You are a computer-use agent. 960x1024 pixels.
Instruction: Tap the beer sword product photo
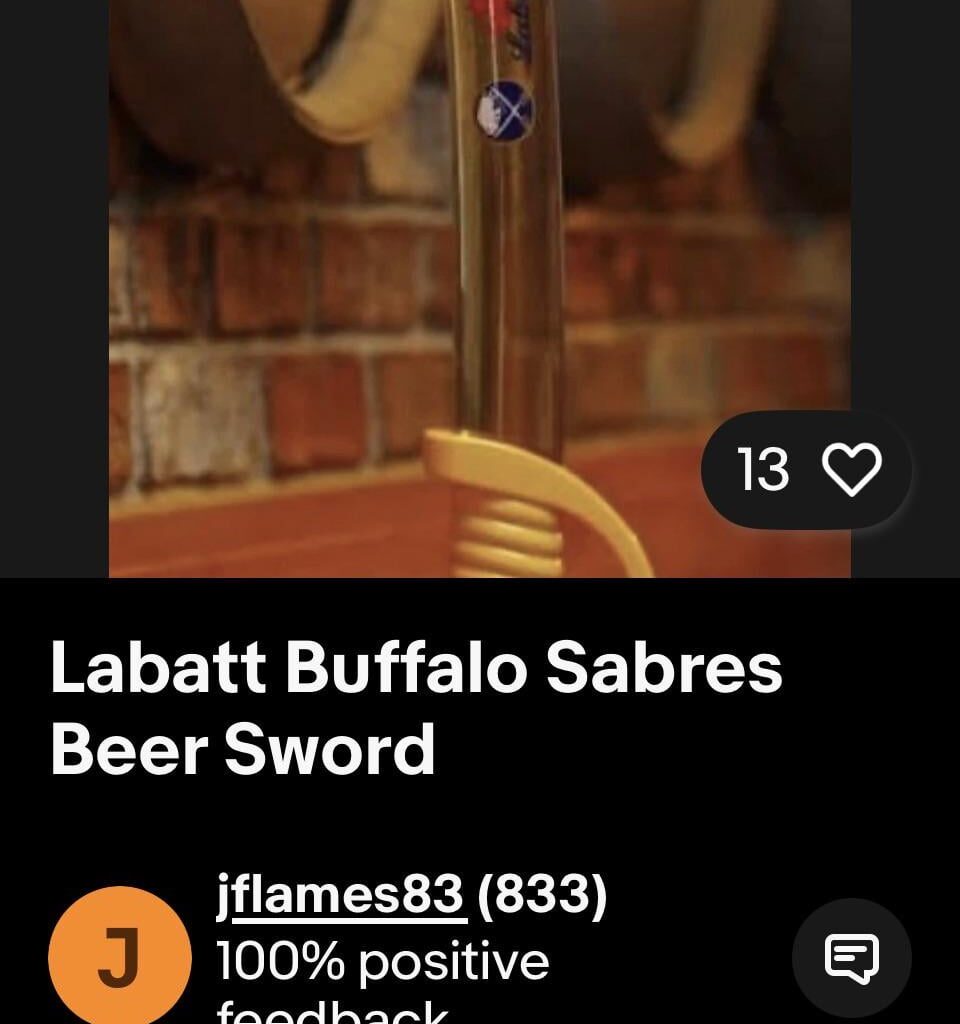click(x=480, y=290)
